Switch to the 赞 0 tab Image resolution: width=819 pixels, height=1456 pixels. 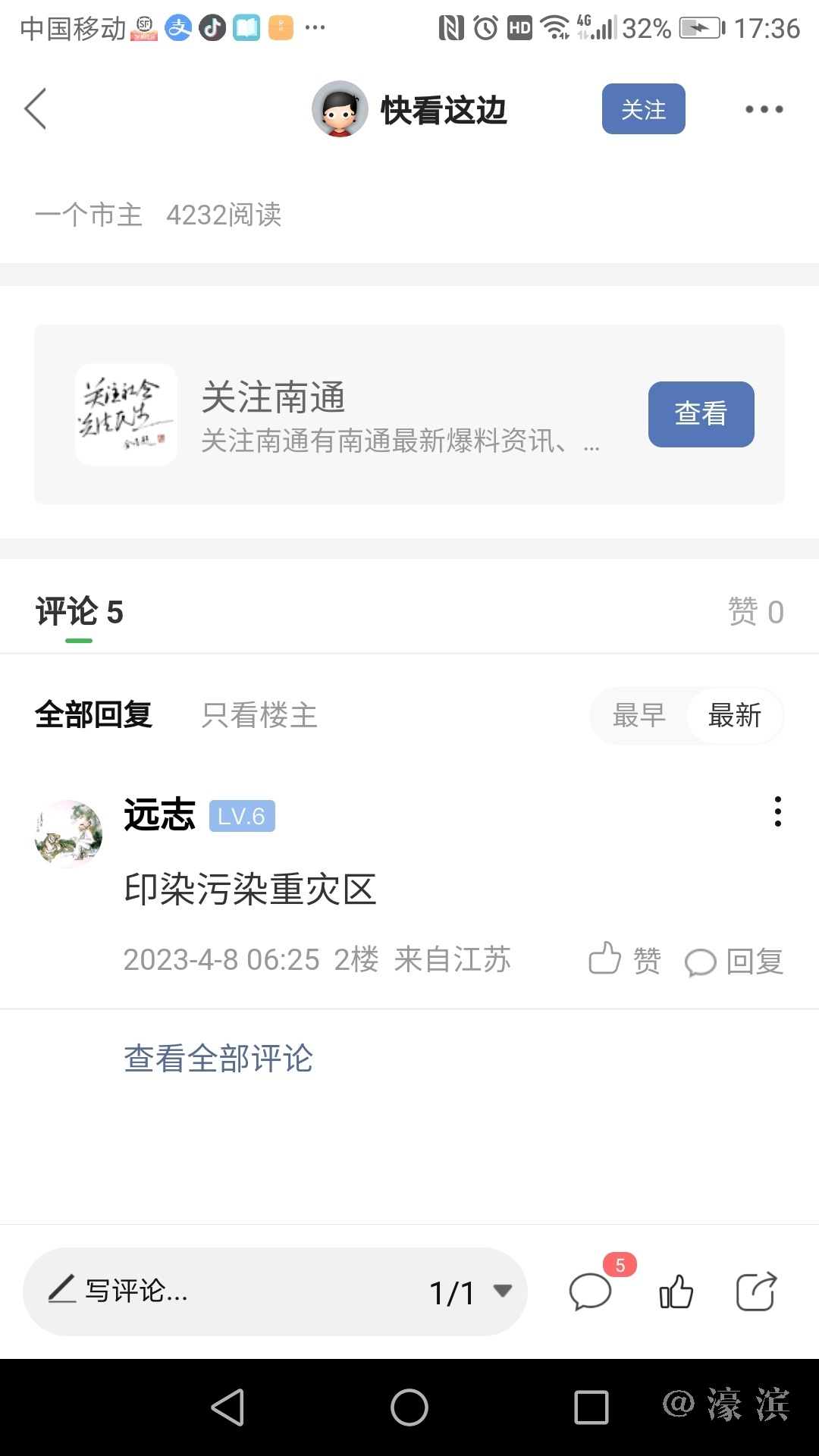(755, 612)
